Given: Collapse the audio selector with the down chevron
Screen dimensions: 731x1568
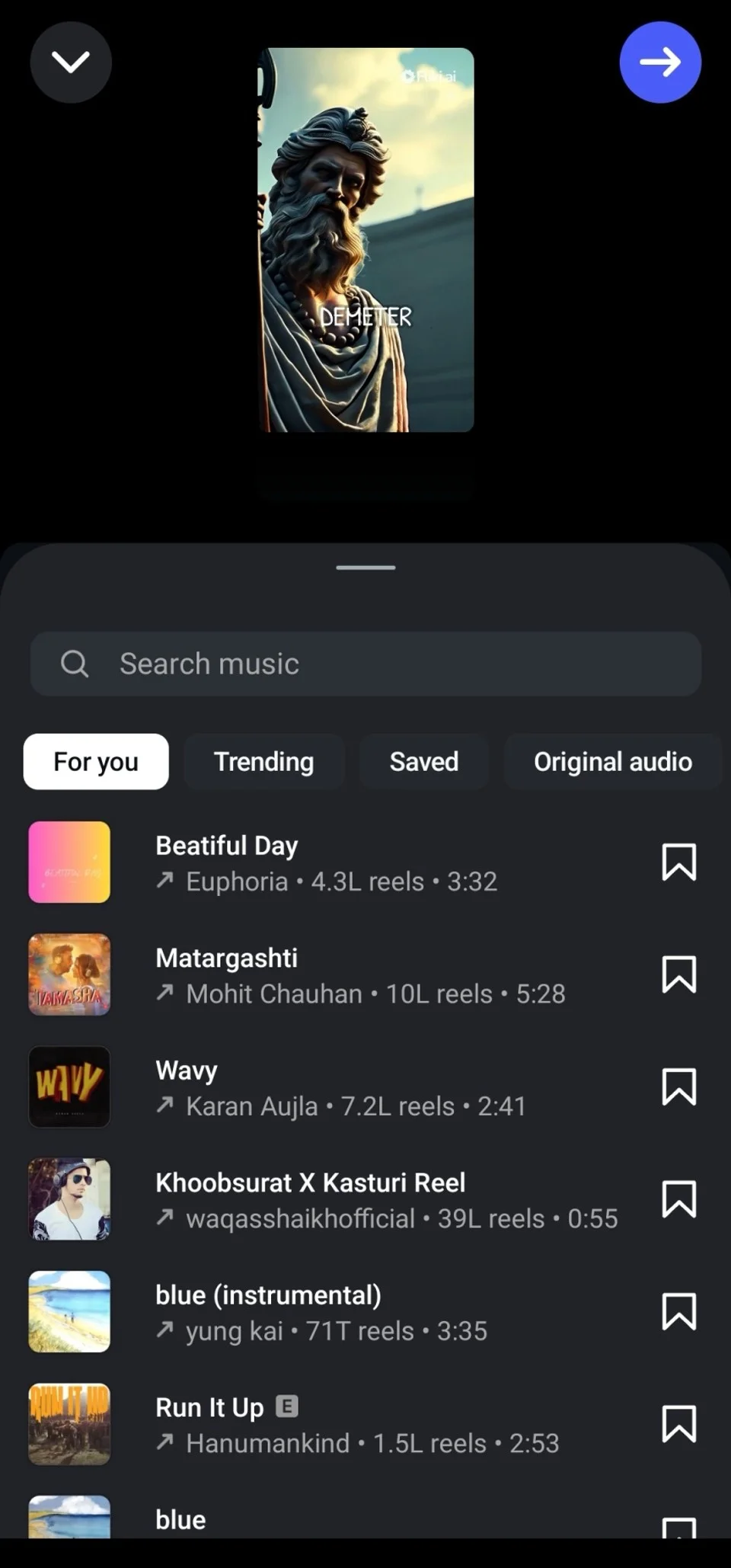Looking at the screenshot, I should point(71,62).
